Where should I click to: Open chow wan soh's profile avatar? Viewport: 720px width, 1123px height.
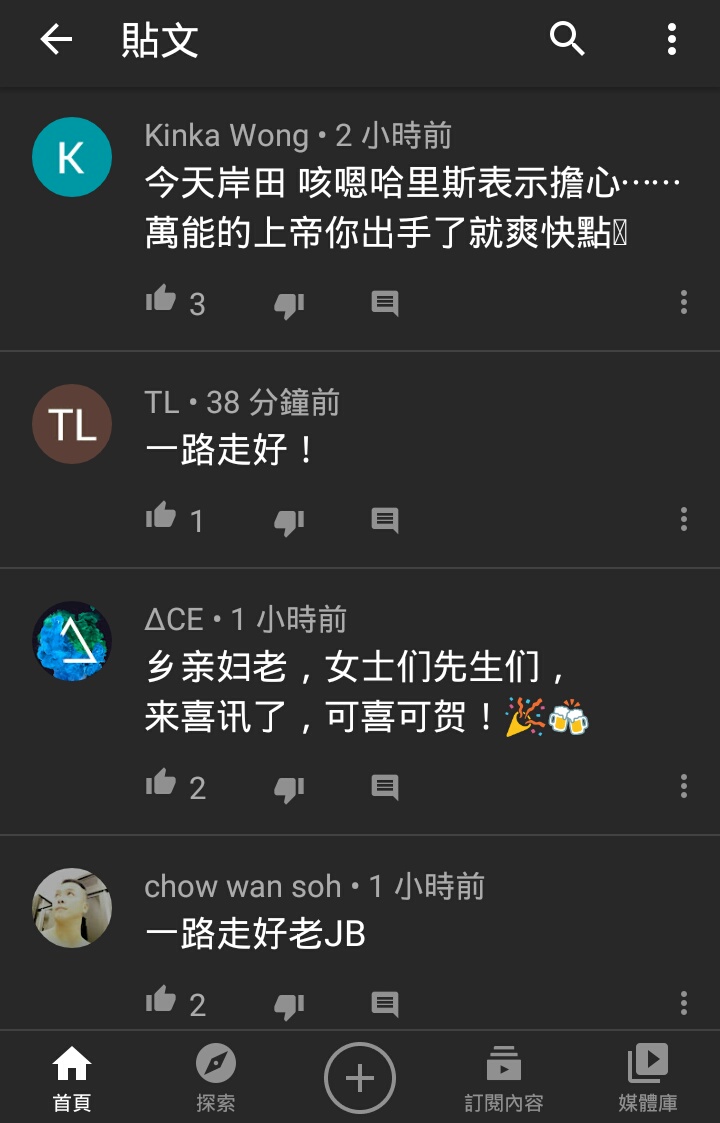pyautogui.click(x=72, y=907)
